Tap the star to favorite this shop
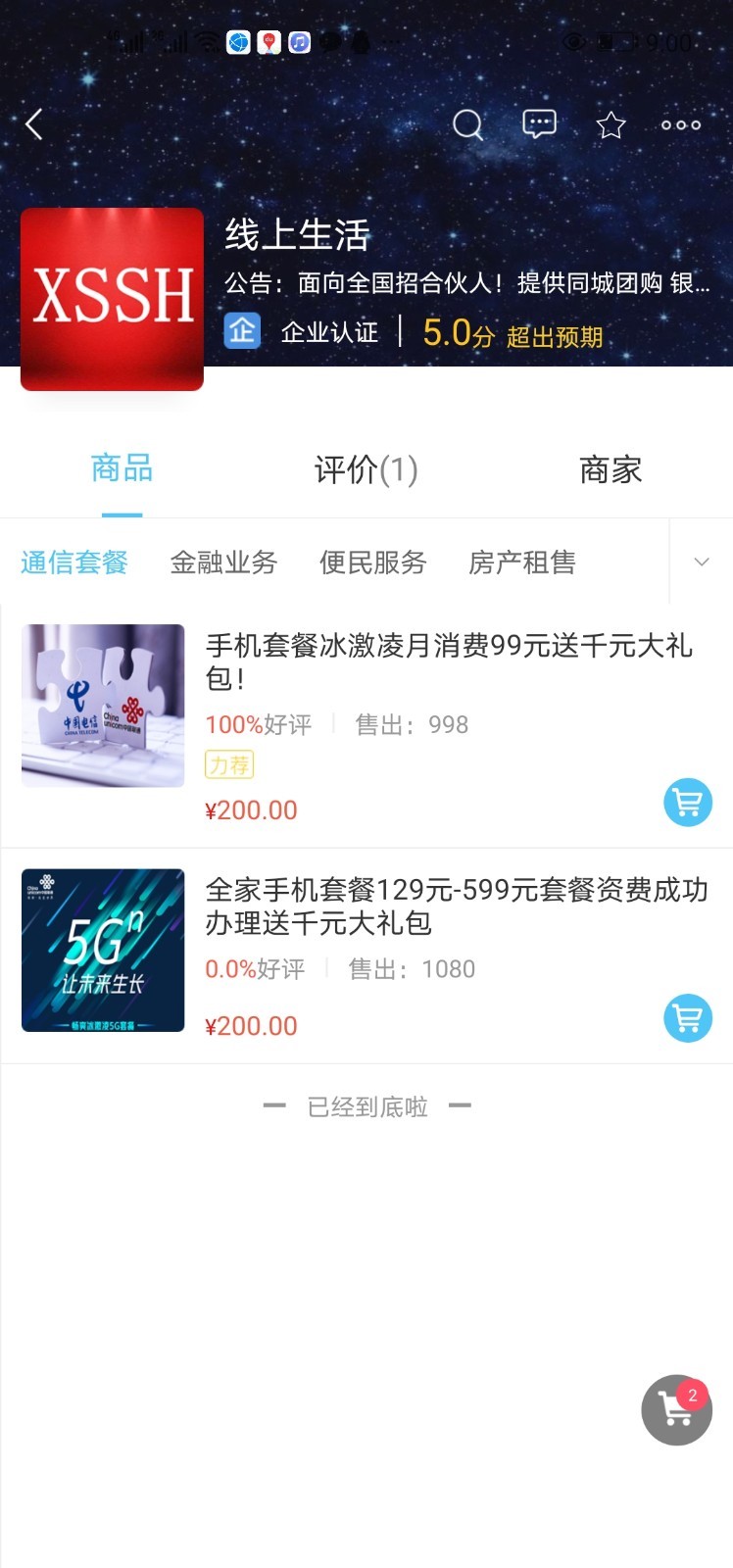 (x=611, y=124)
